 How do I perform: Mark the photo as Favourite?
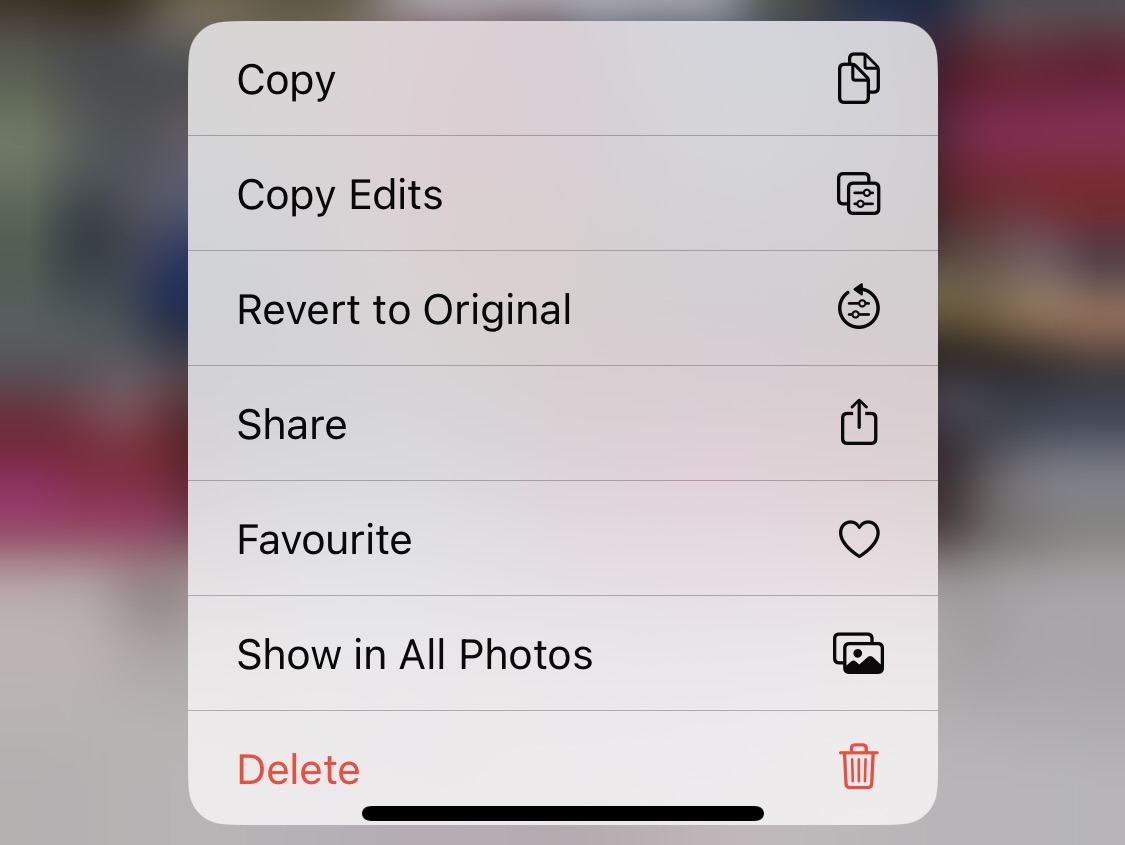click(x=560, y=539)
